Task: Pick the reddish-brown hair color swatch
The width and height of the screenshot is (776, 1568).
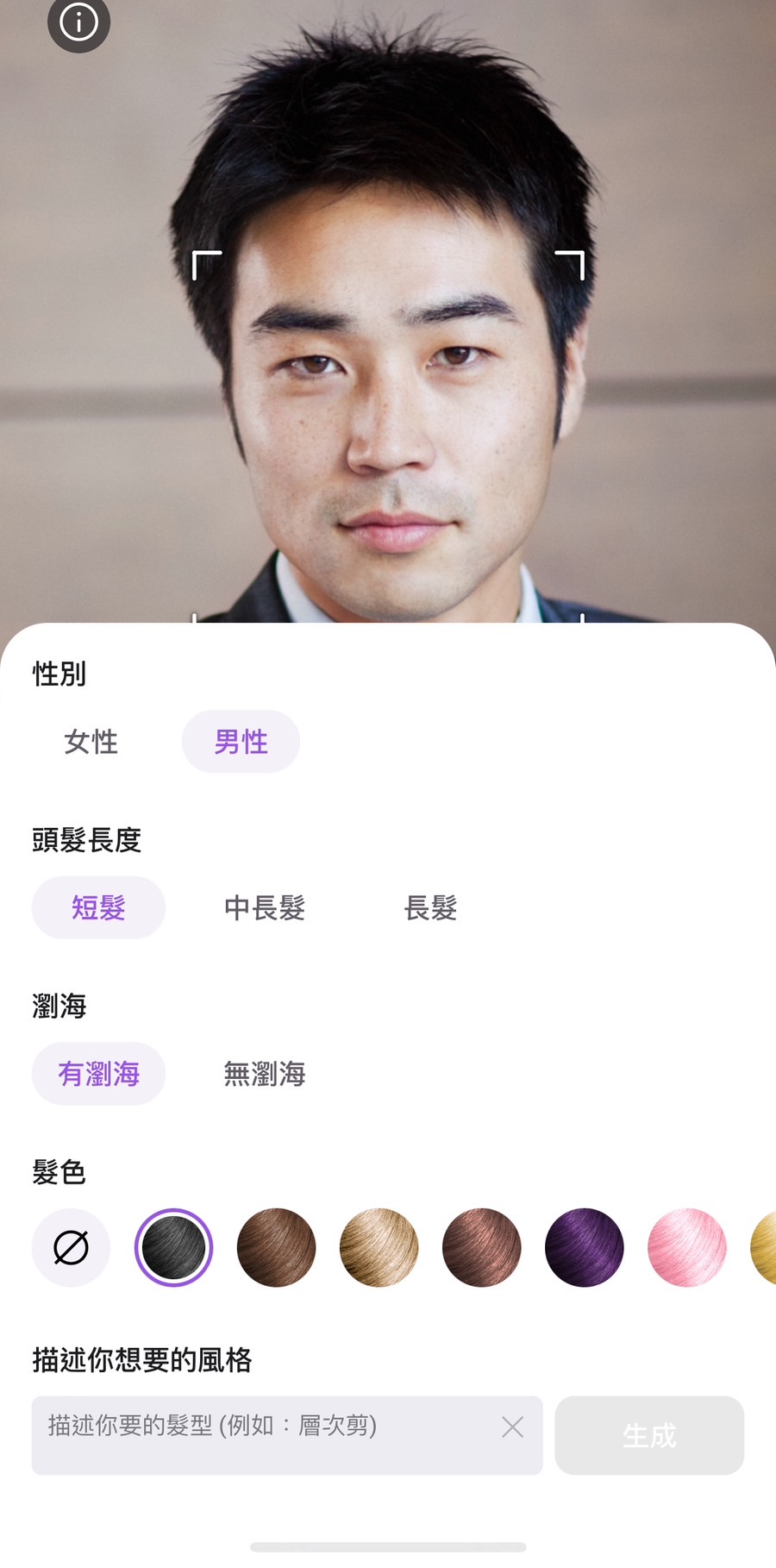Action: 481,1248
